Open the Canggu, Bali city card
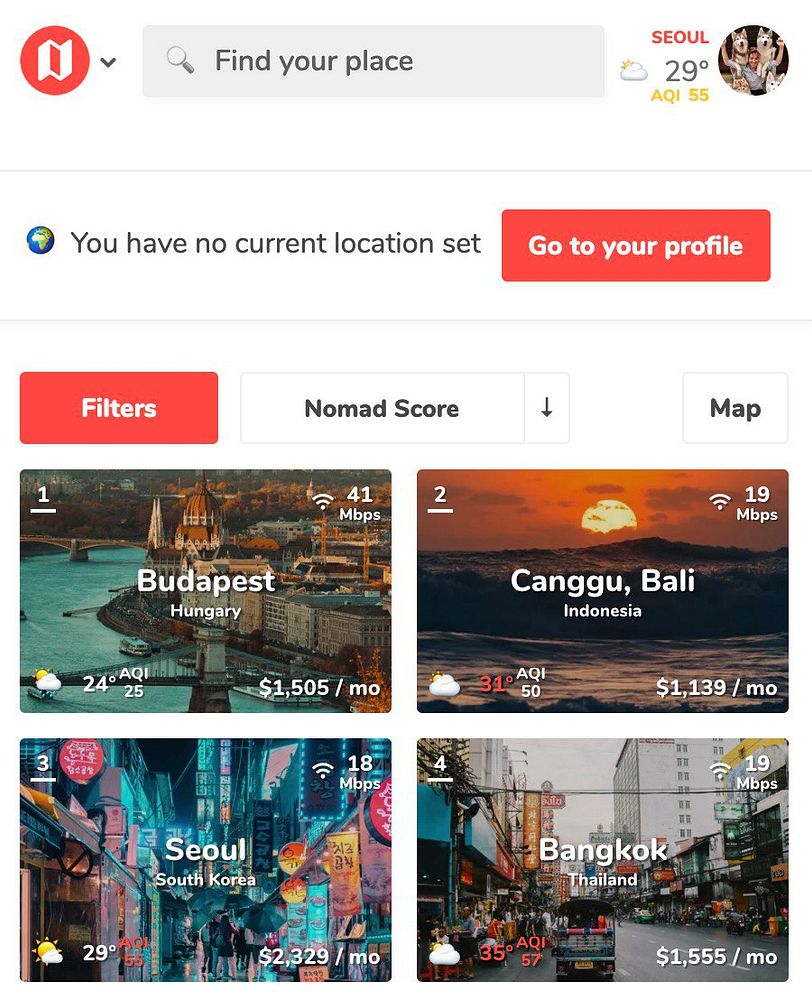The width and height of the screenshot is (812, 1000). click(x=602, y=591)
